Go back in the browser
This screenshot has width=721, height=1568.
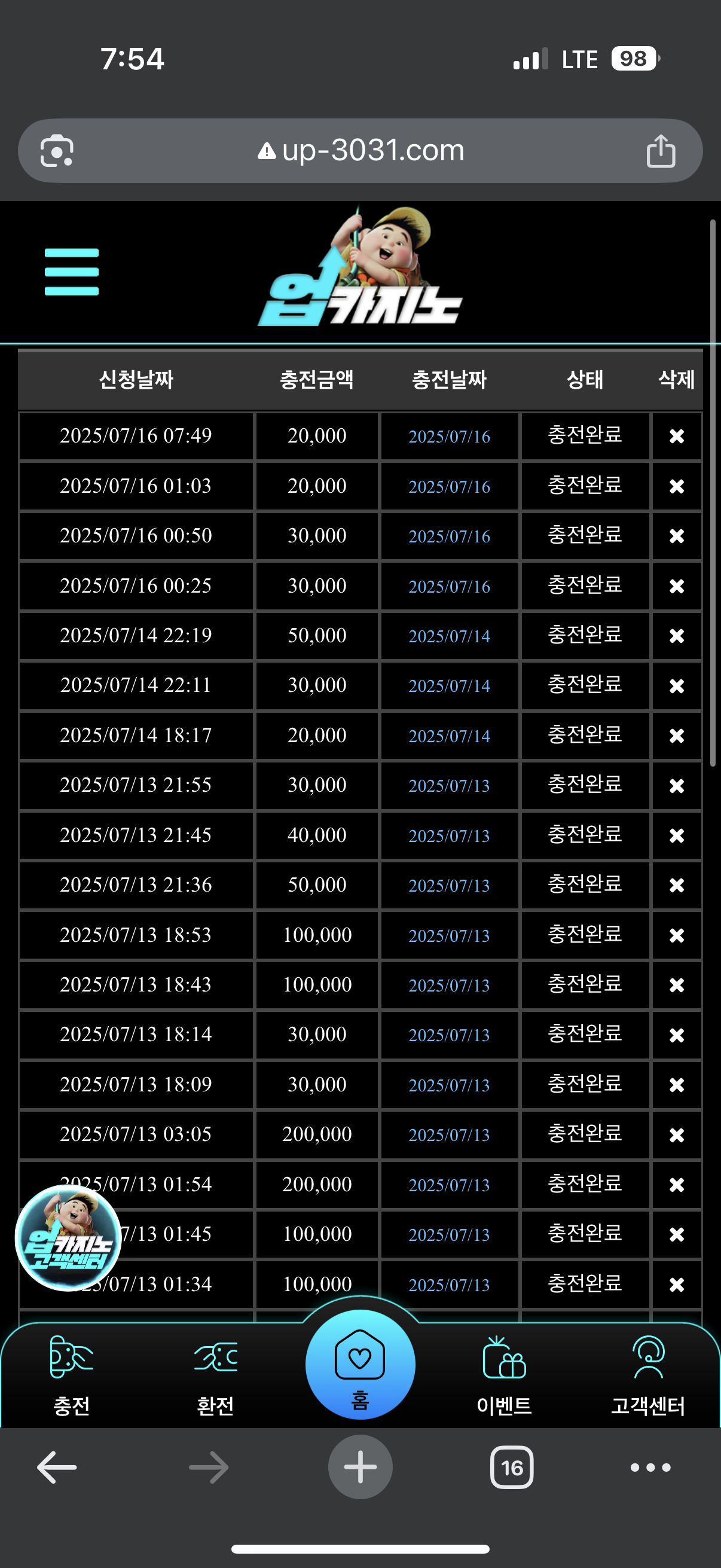[57, 1468]
